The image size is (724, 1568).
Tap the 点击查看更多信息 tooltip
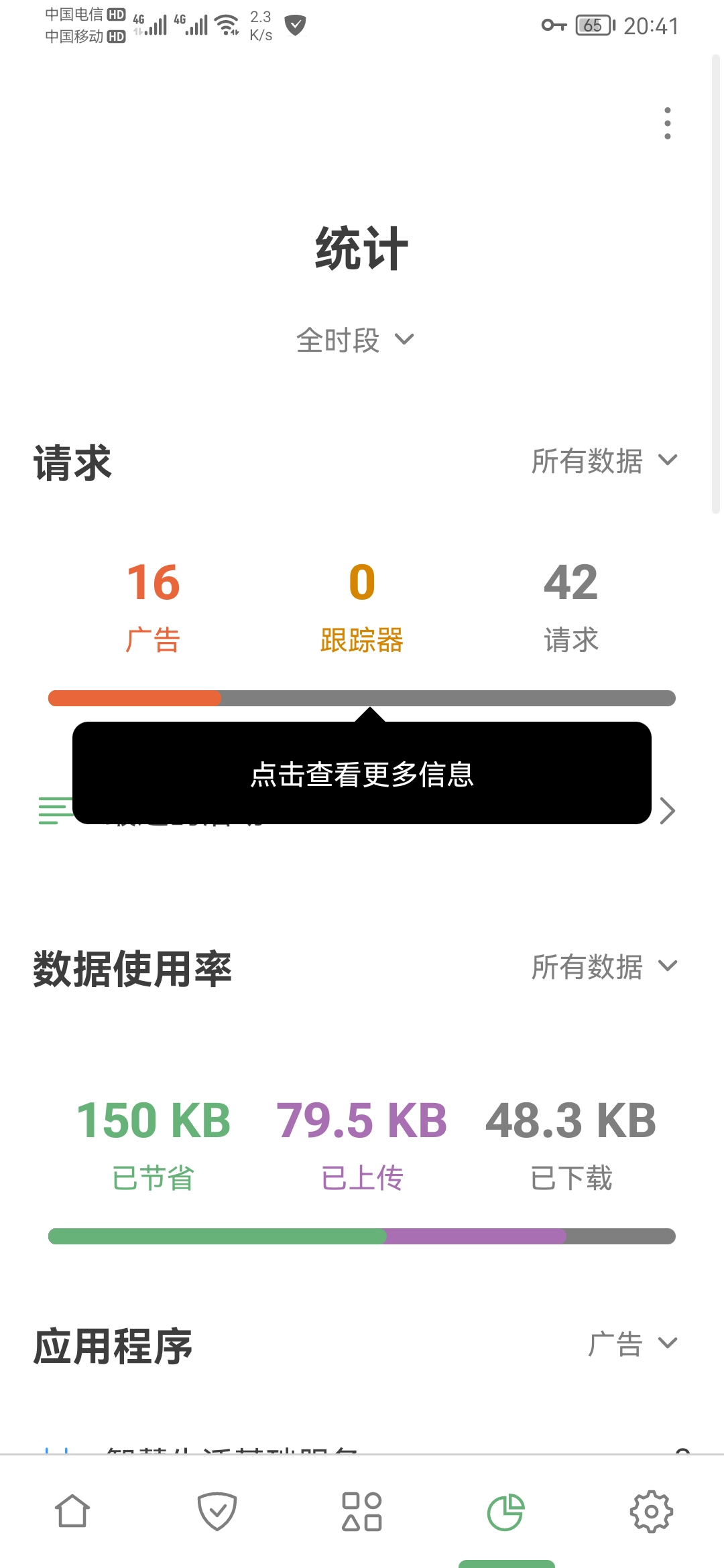pos(362,774)
